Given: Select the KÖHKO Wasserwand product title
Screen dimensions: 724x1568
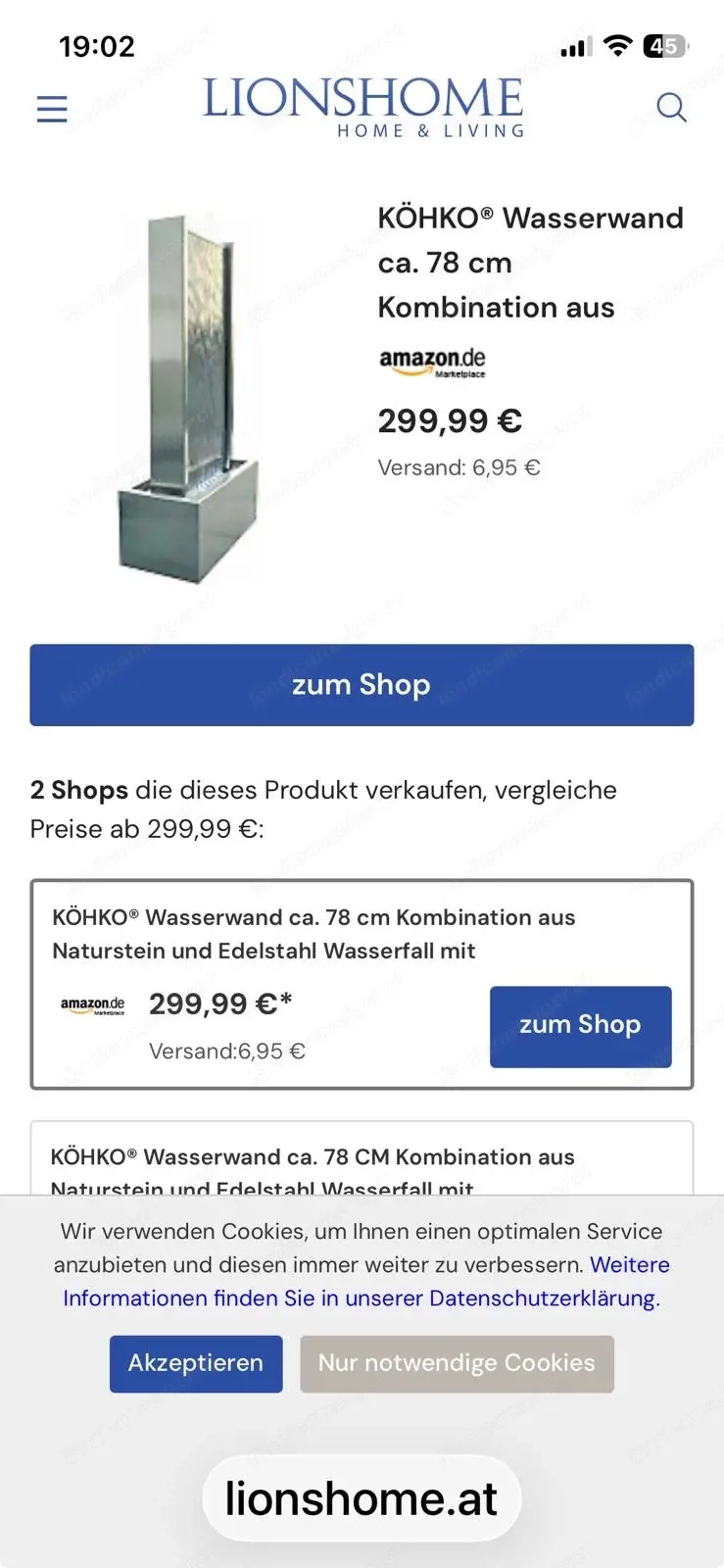Looking at the screenshot, I should coord(529,263).
